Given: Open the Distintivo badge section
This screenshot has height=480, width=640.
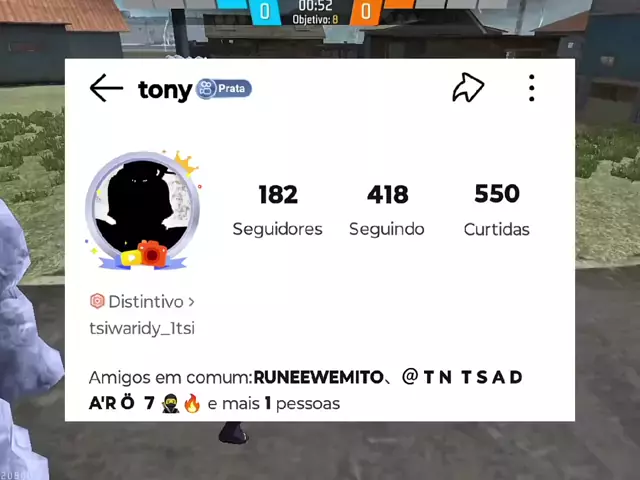Looking at the screenshot, I should pyautogui.click(x=142, y=301).
